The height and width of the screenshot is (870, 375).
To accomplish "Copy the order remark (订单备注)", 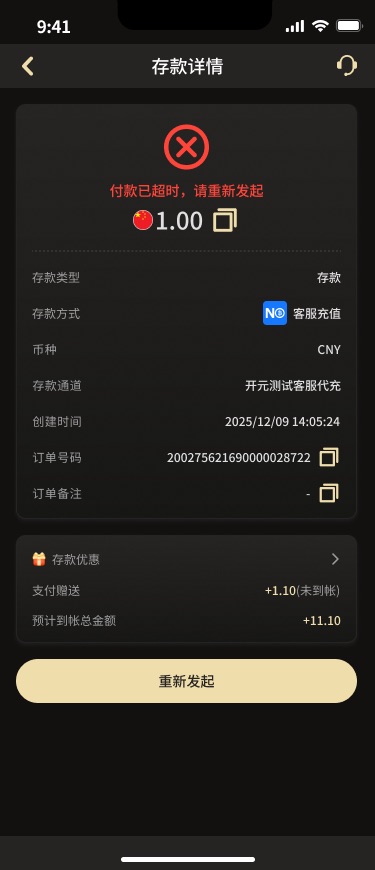I will tap(329, 493).
